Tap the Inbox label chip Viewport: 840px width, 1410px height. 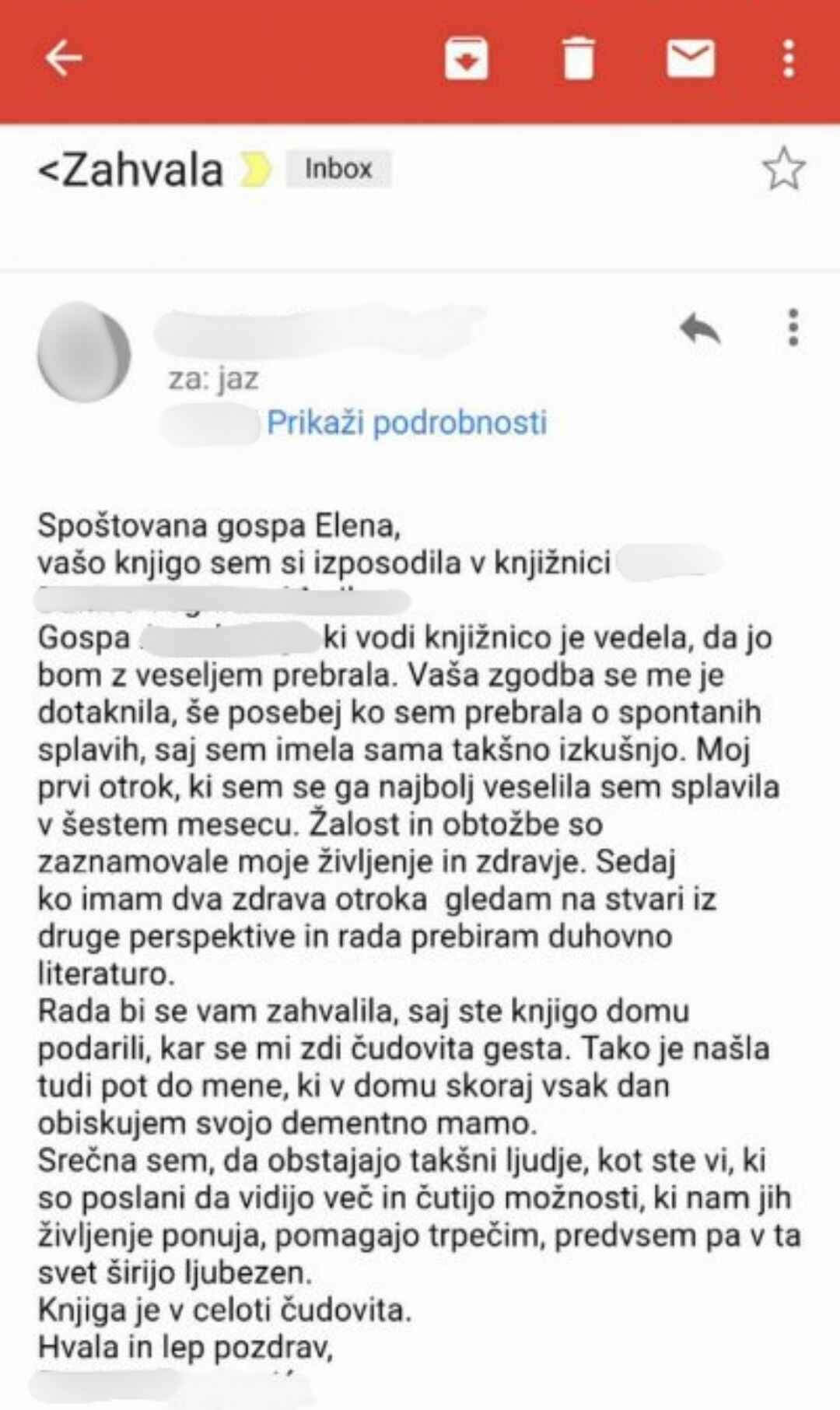point(338,169)
